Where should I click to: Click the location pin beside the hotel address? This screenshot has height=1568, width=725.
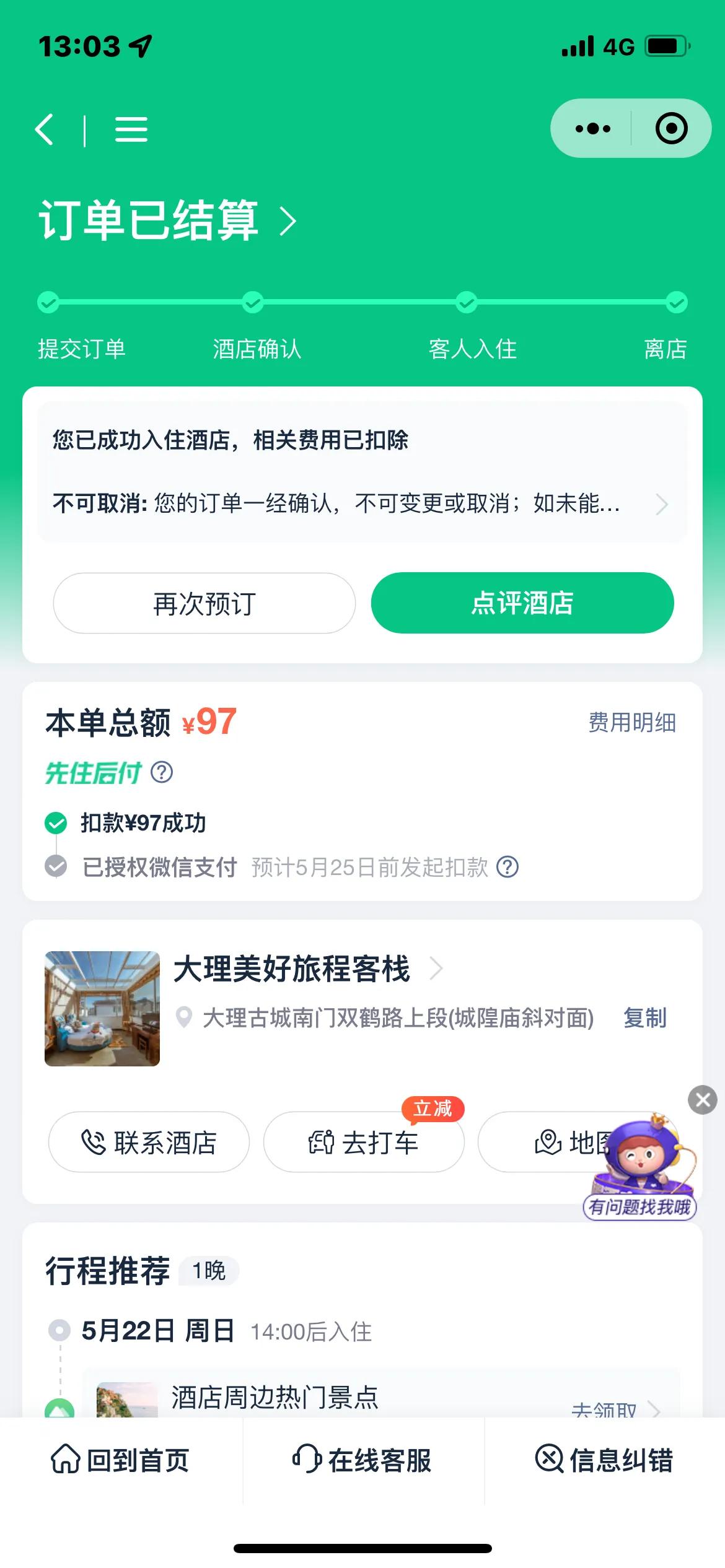[x=185, y=1018]
